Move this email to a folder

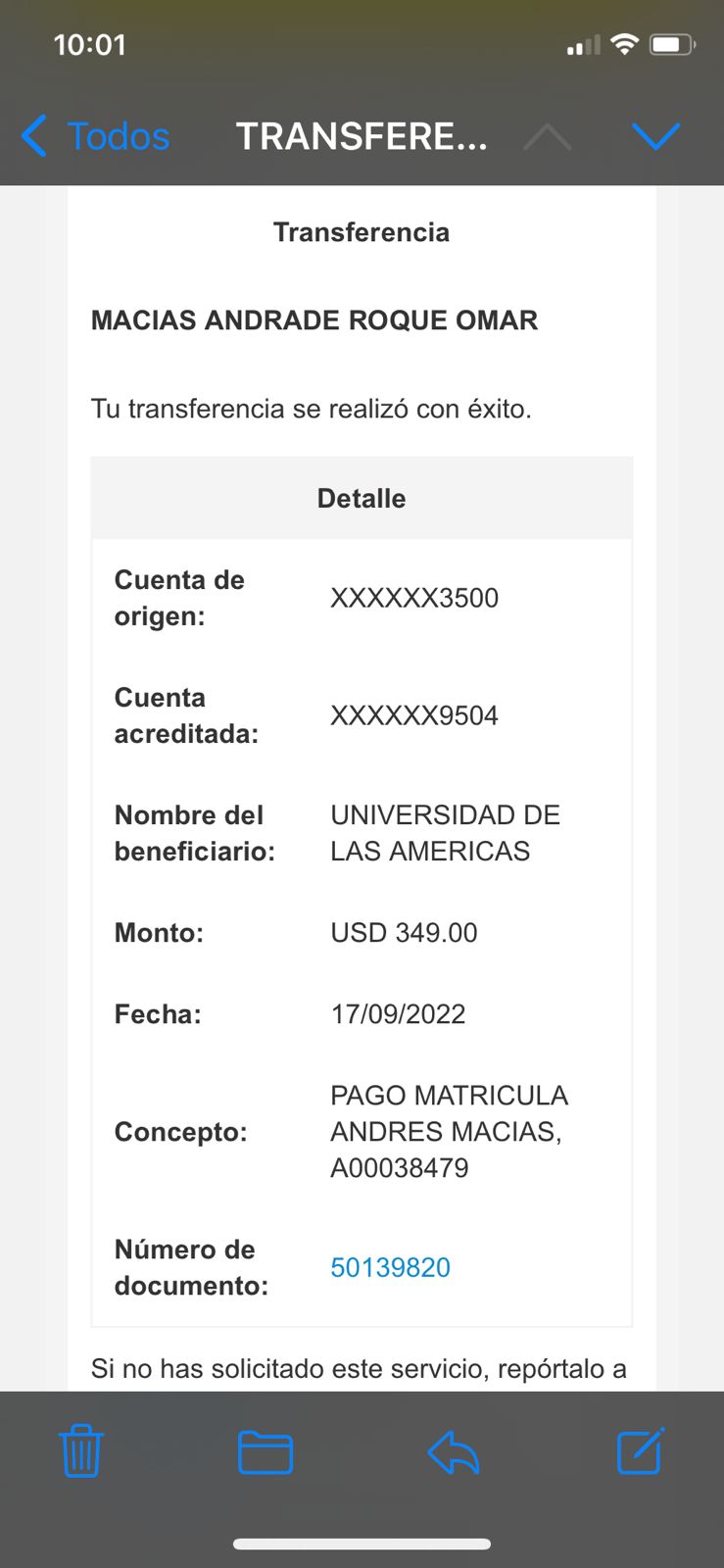click(265, 1451)
